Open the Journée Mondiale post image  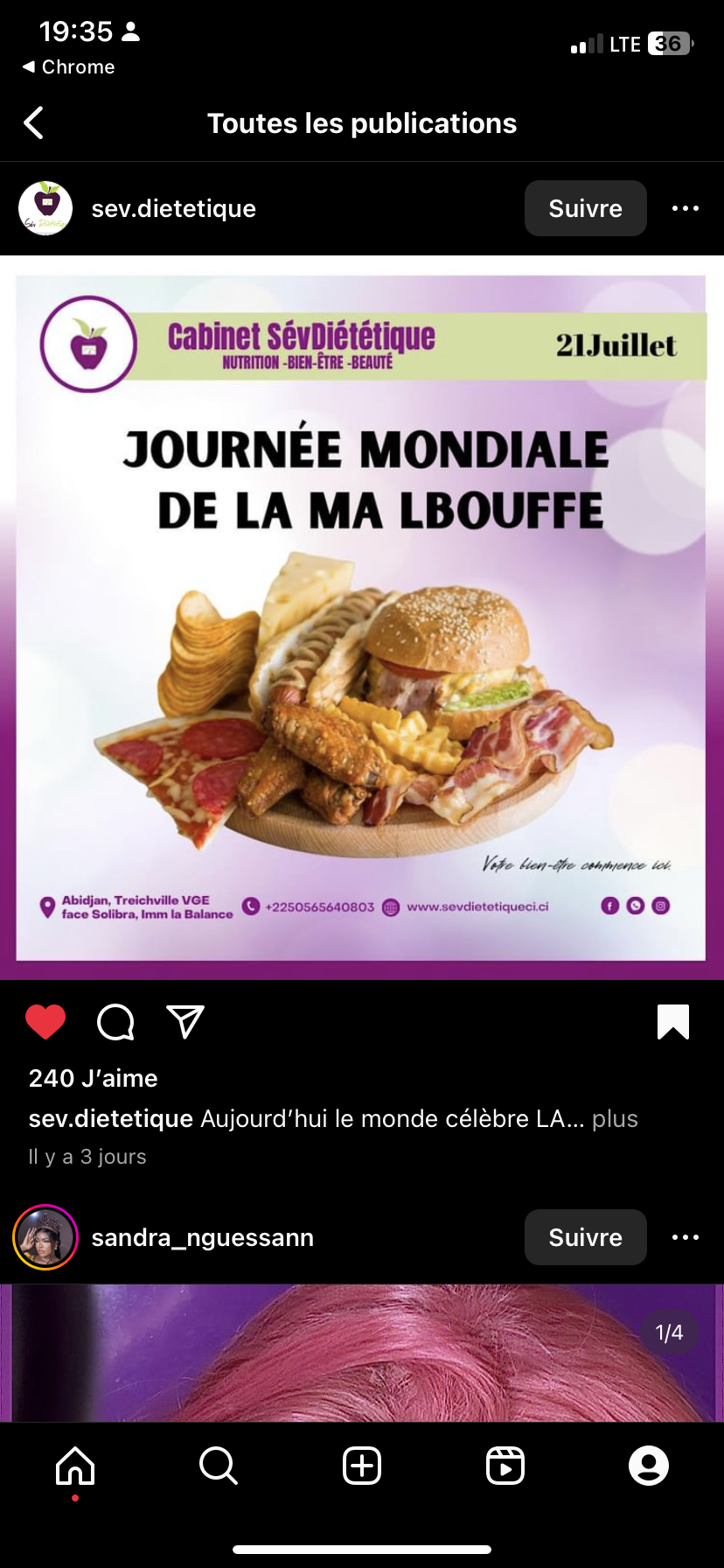point(361,618)
